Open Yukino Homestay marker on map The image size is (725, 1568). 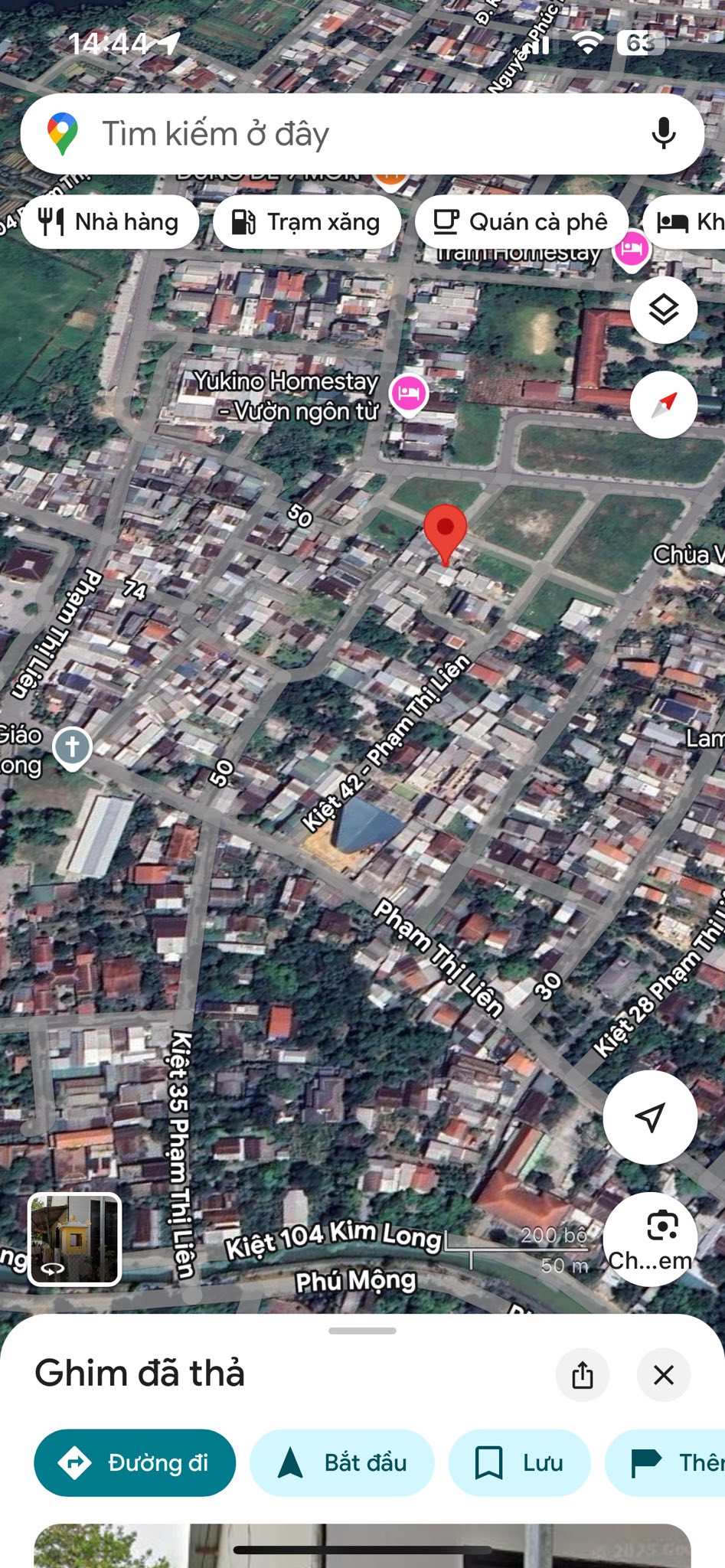click(x=409, y=394)
